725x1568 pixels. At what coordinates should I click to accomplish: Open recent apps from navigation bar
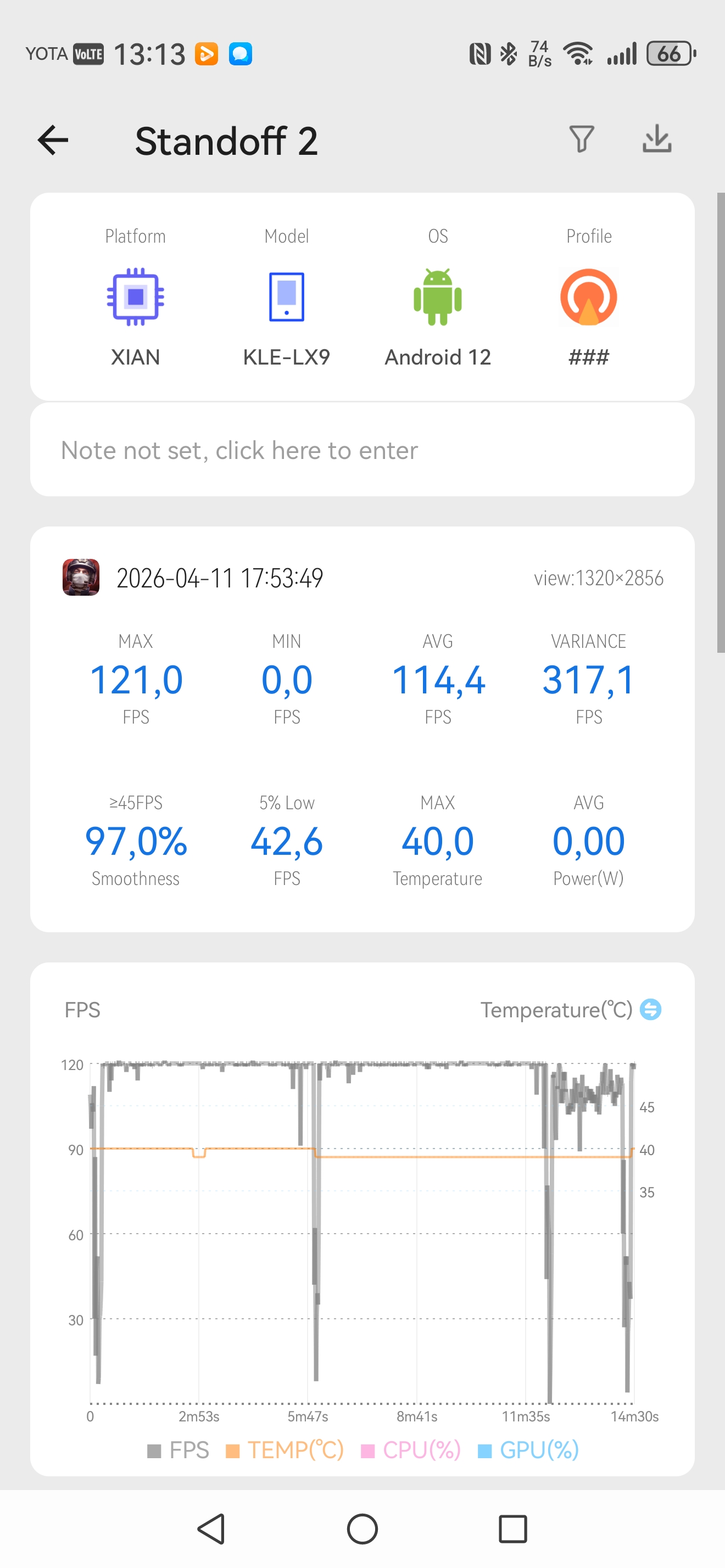(x=512, y=1528)
